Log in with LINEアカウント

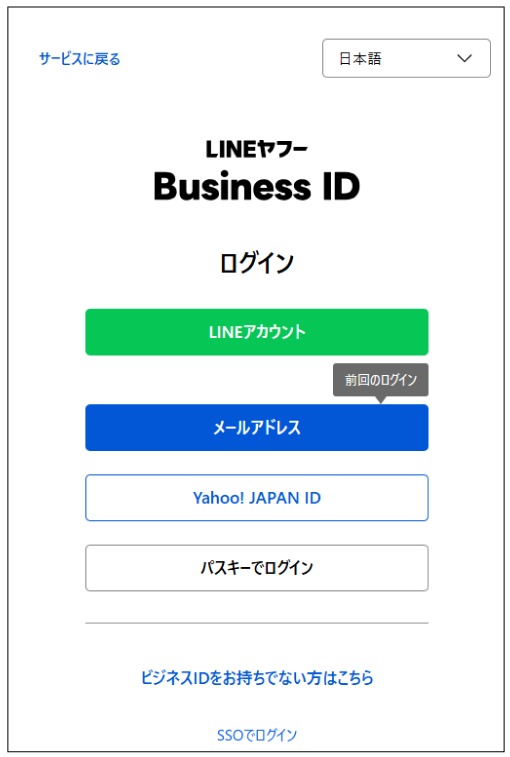click(x=256, y=332)
